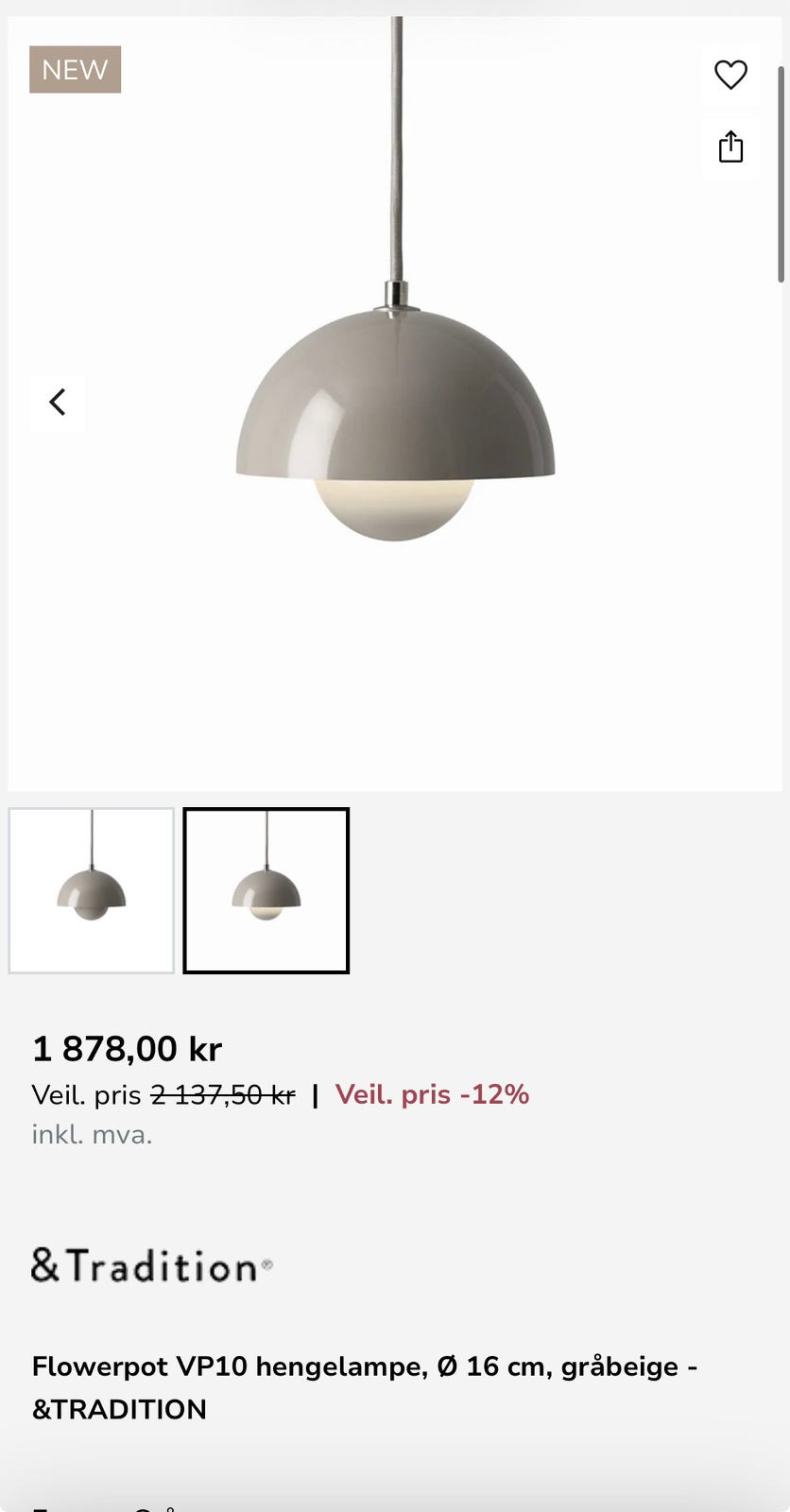Image resolution: width=790 pixels, height=1512 pixels.
Task: Click the red Veil. pris -12% discount text
Action: 432,1093
